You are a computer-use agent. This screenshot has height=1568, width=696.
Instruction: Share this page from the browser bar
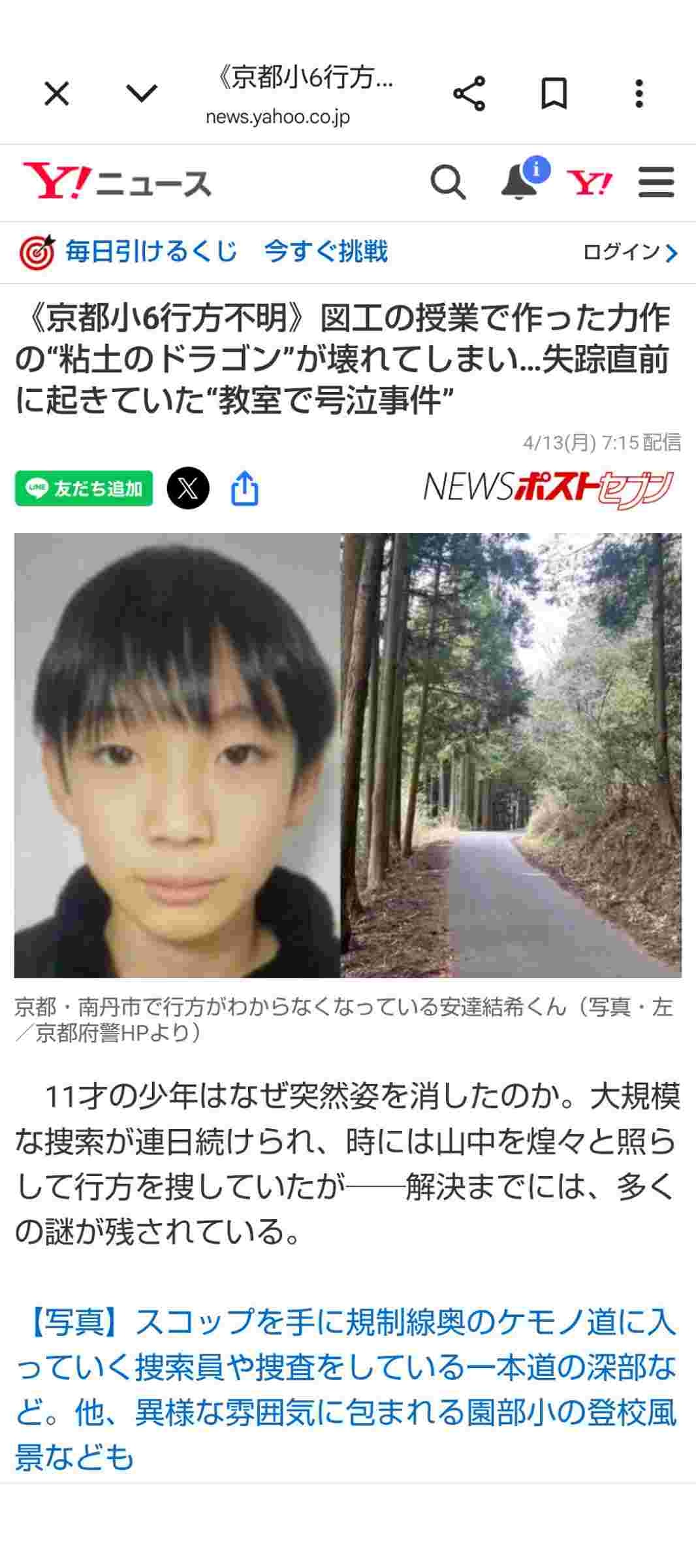click(x=469, y=94)
